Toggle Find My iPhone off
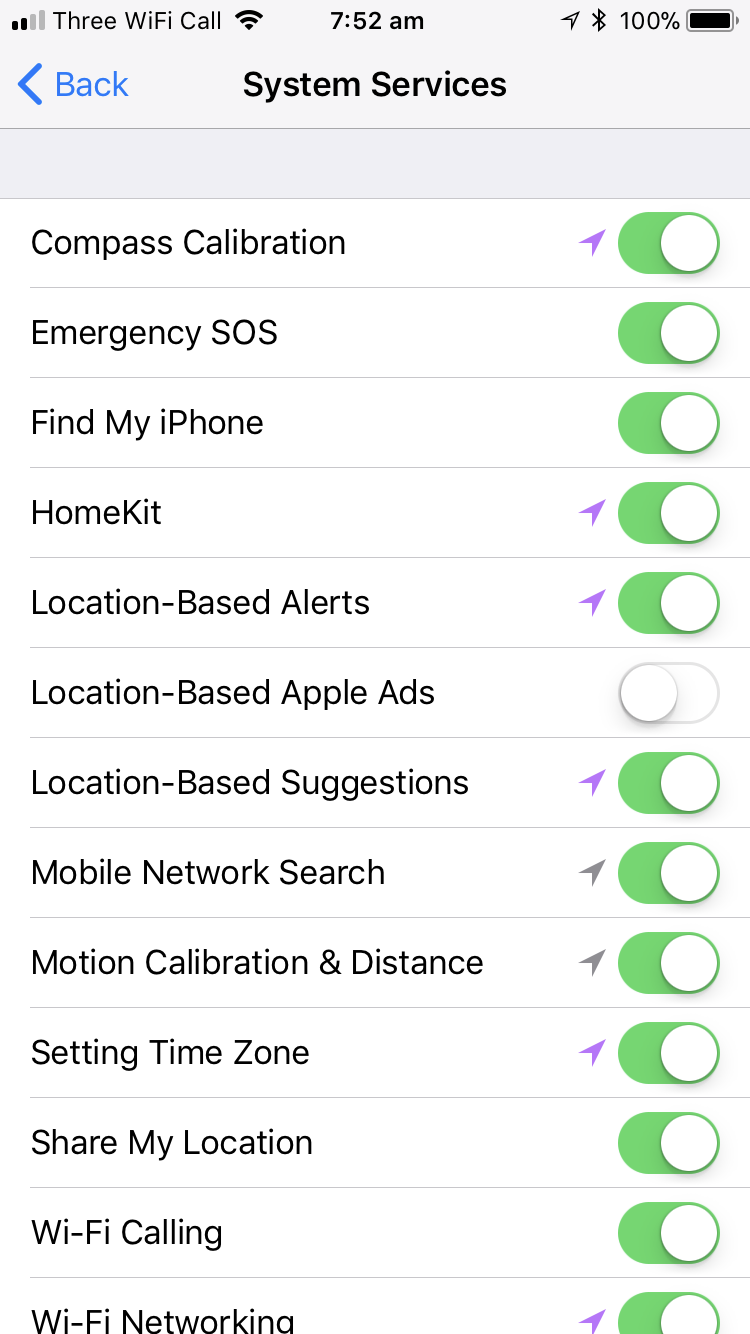This screenshot has height=1334, width=750. 669,423
